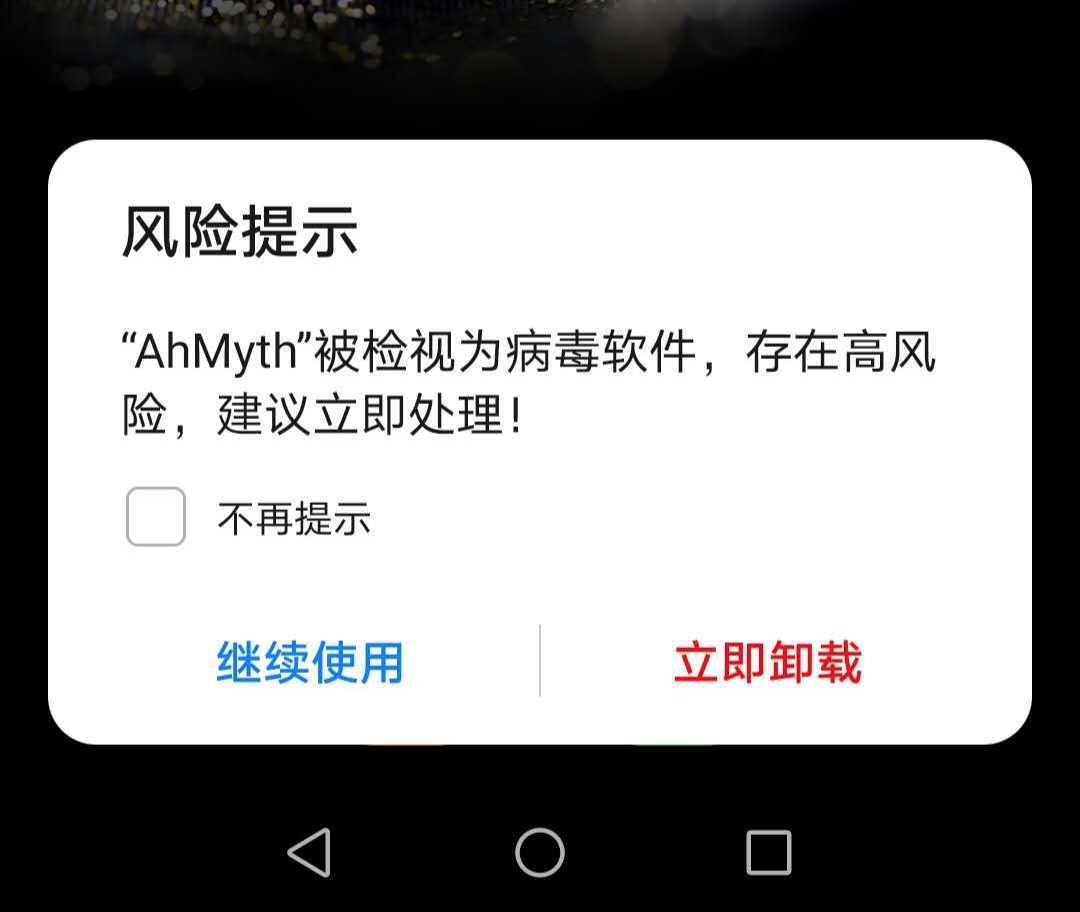Check the 不再提示 checkbox
The width and height of the screenshot is (1080, 912).
point(156,517)
